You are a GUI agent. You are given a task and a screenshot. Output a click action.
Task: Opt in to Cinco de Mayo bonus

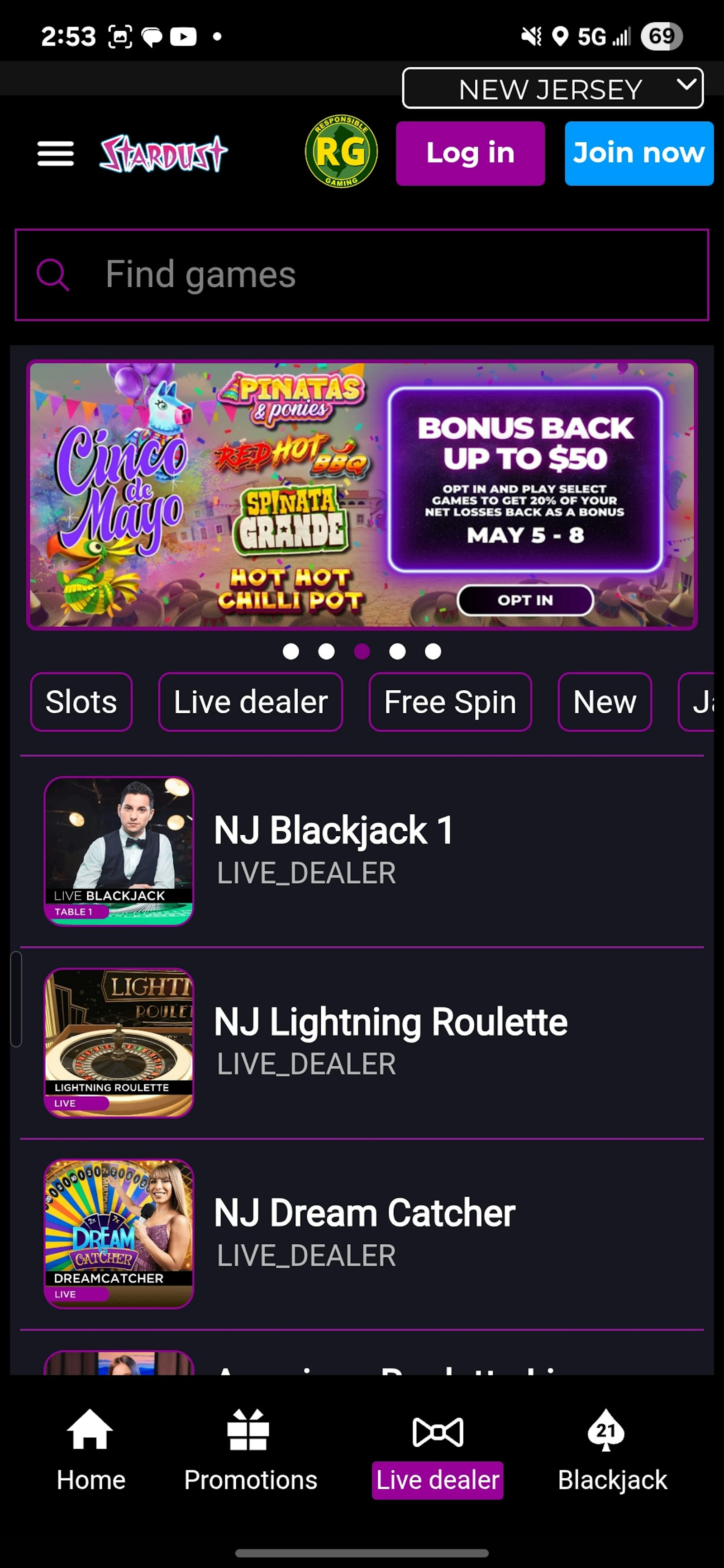click(525, 600)
